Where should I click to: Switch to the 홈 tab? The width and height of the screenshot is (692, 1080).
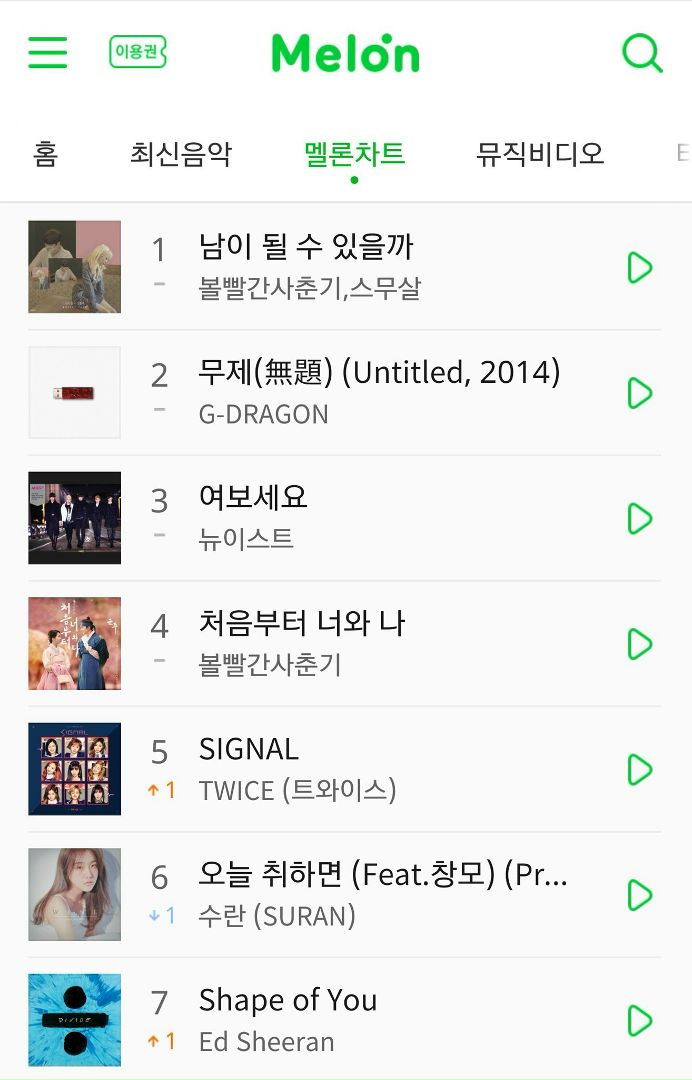45,154
